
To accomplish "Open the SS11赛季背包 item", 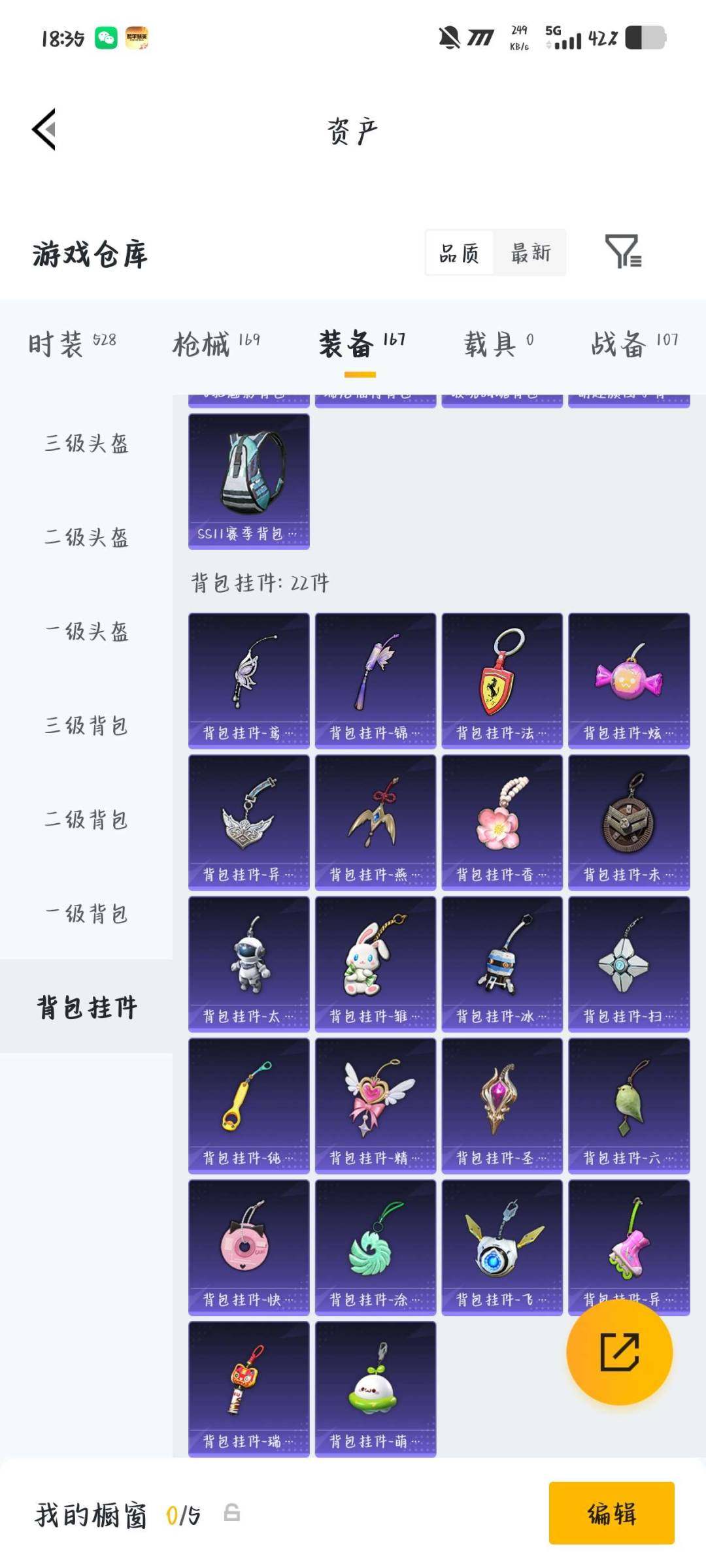I will coord(248,481).
